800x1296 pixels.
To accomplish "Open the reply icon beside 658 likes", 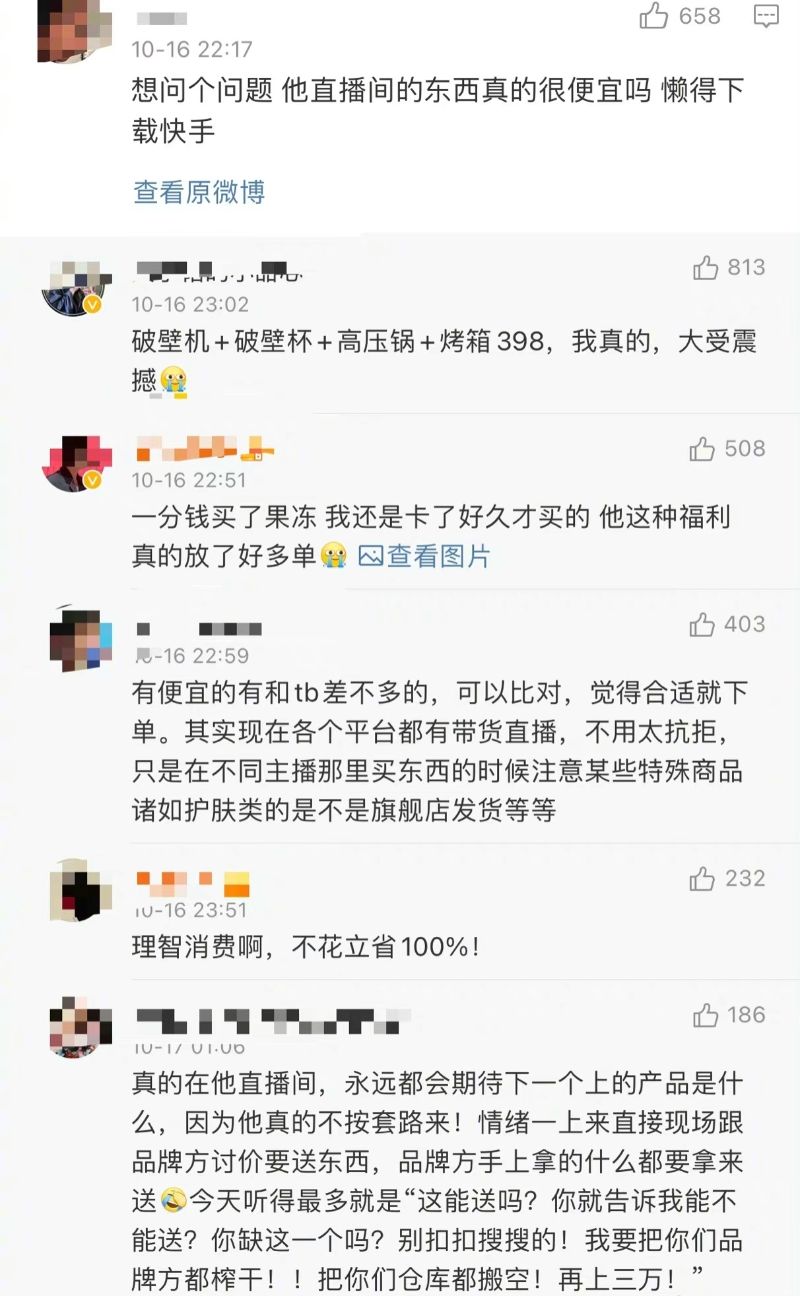I will pos(766,16).
